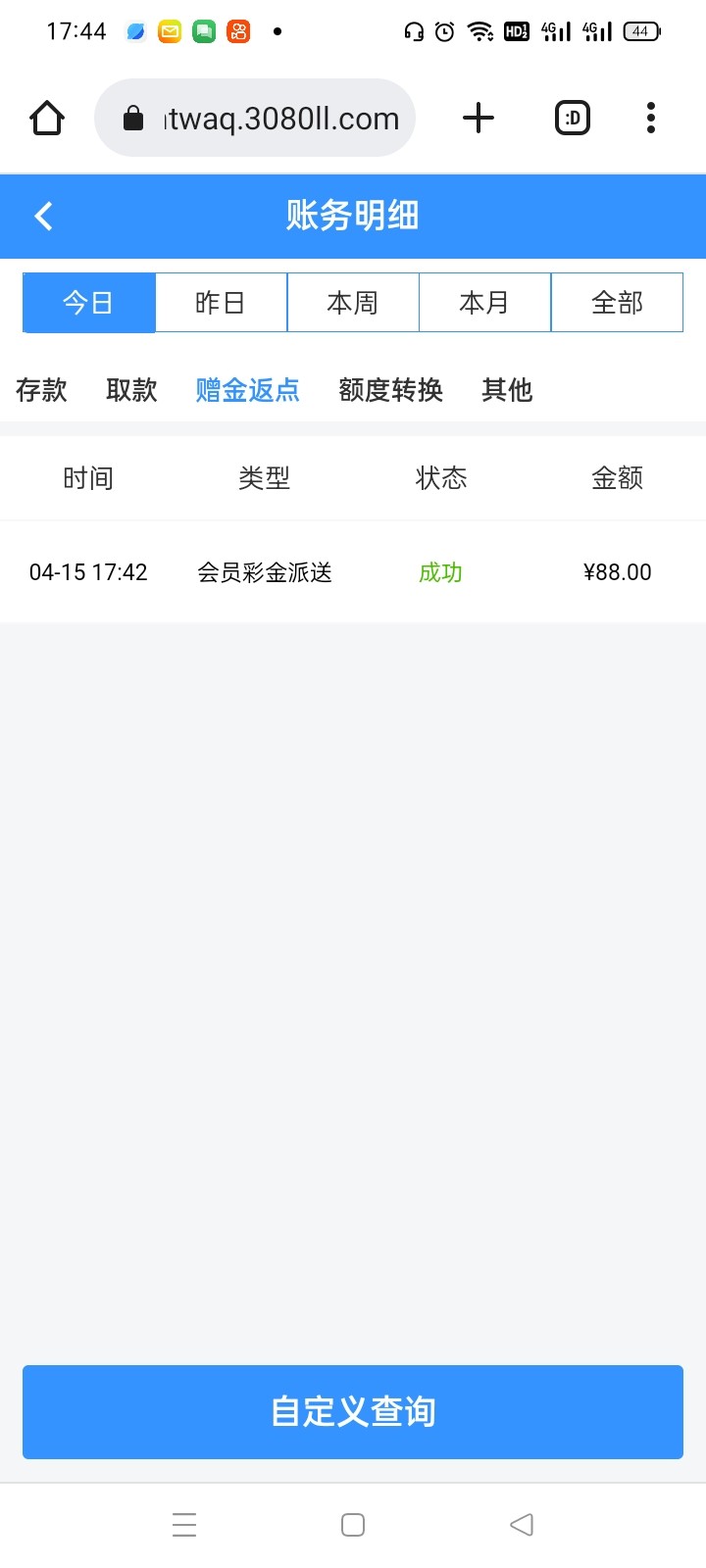
Task: Open browser home page
Action: pyautogui.click(x=47, y=119)
